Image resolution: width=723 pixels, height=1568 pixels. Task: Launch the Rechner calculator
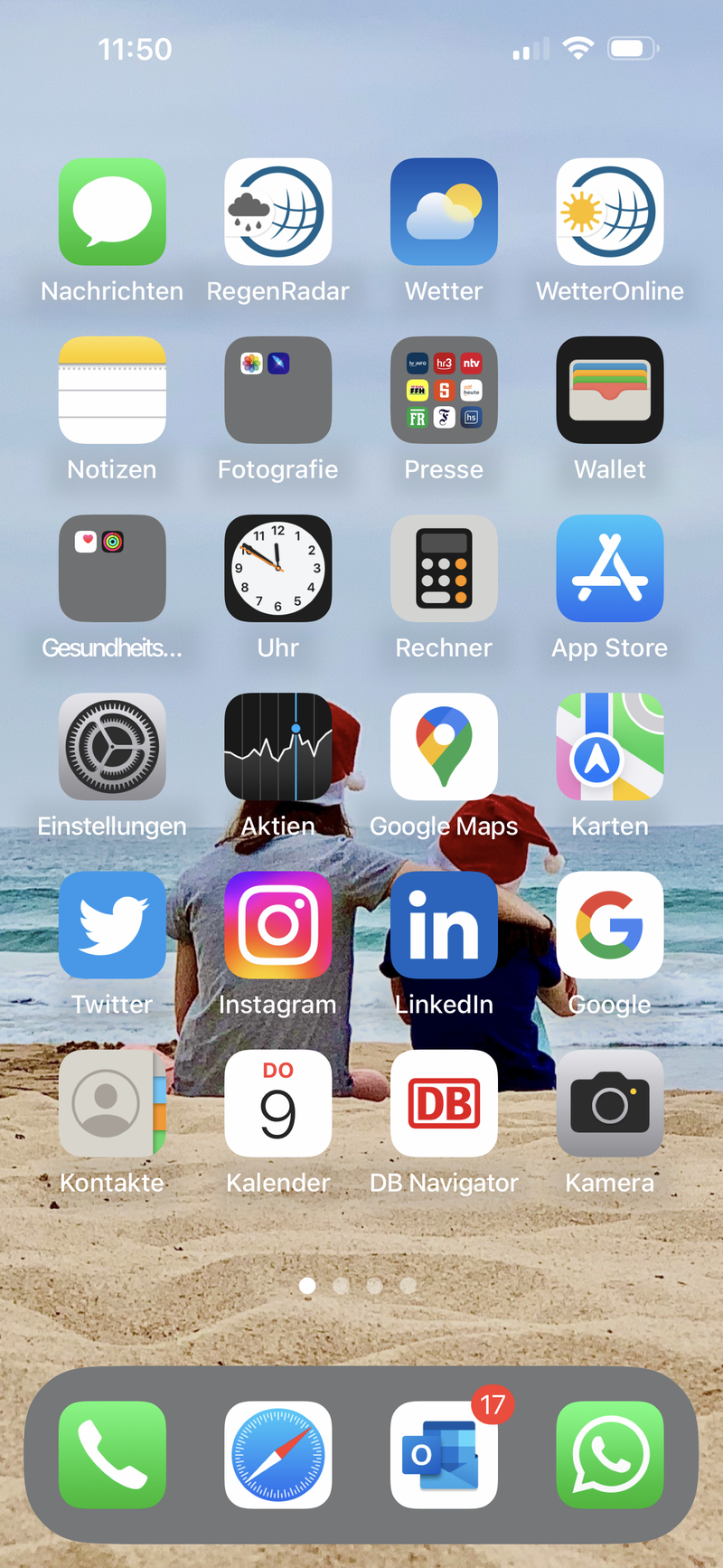click(x=444, y=568)
